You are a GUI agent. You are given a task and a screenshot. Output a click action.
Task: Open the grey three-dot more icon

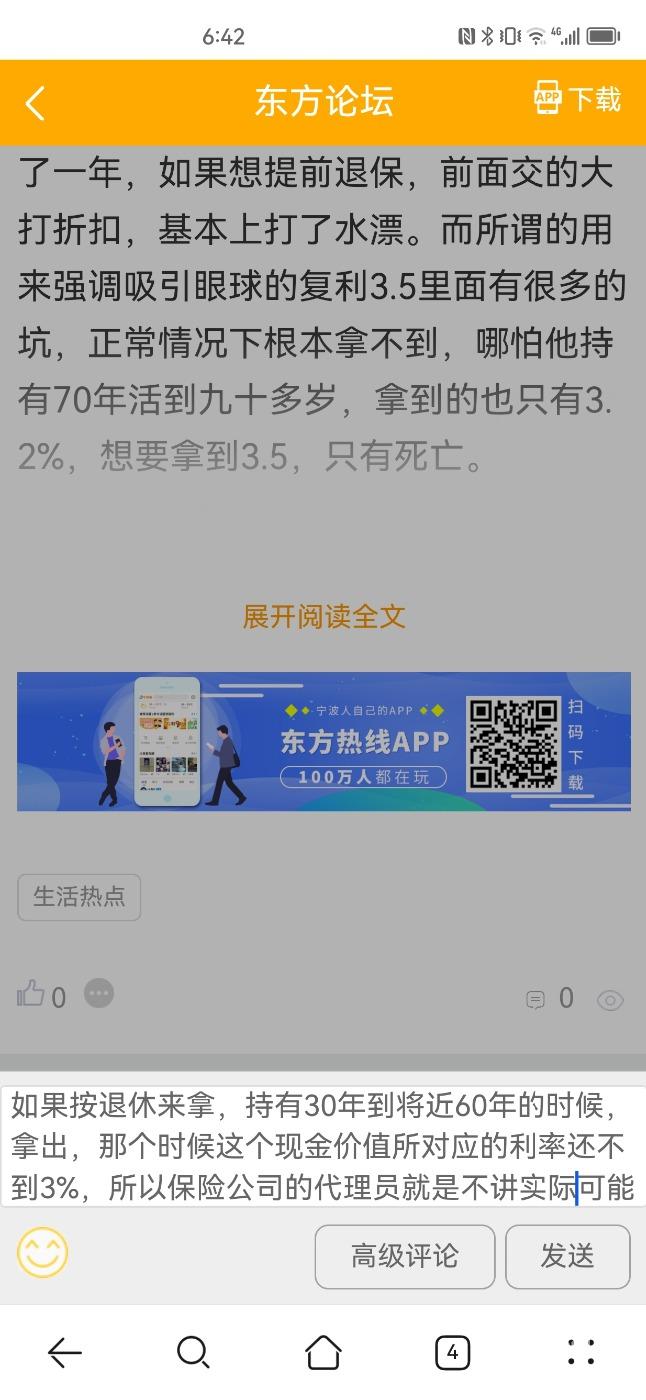pyautogui.click(x=99, y=994)
